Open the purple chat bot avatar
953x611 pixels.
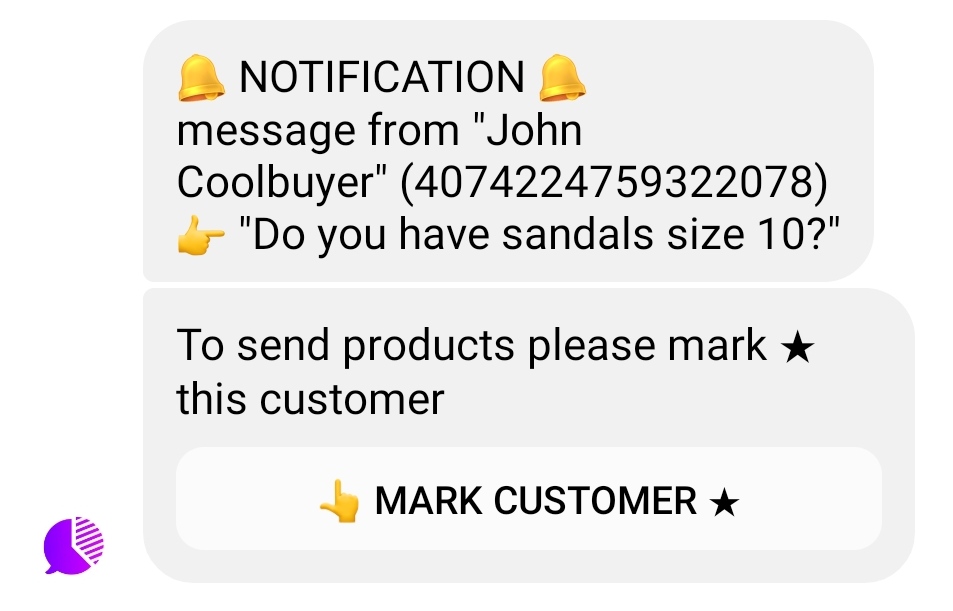[74, 545]
